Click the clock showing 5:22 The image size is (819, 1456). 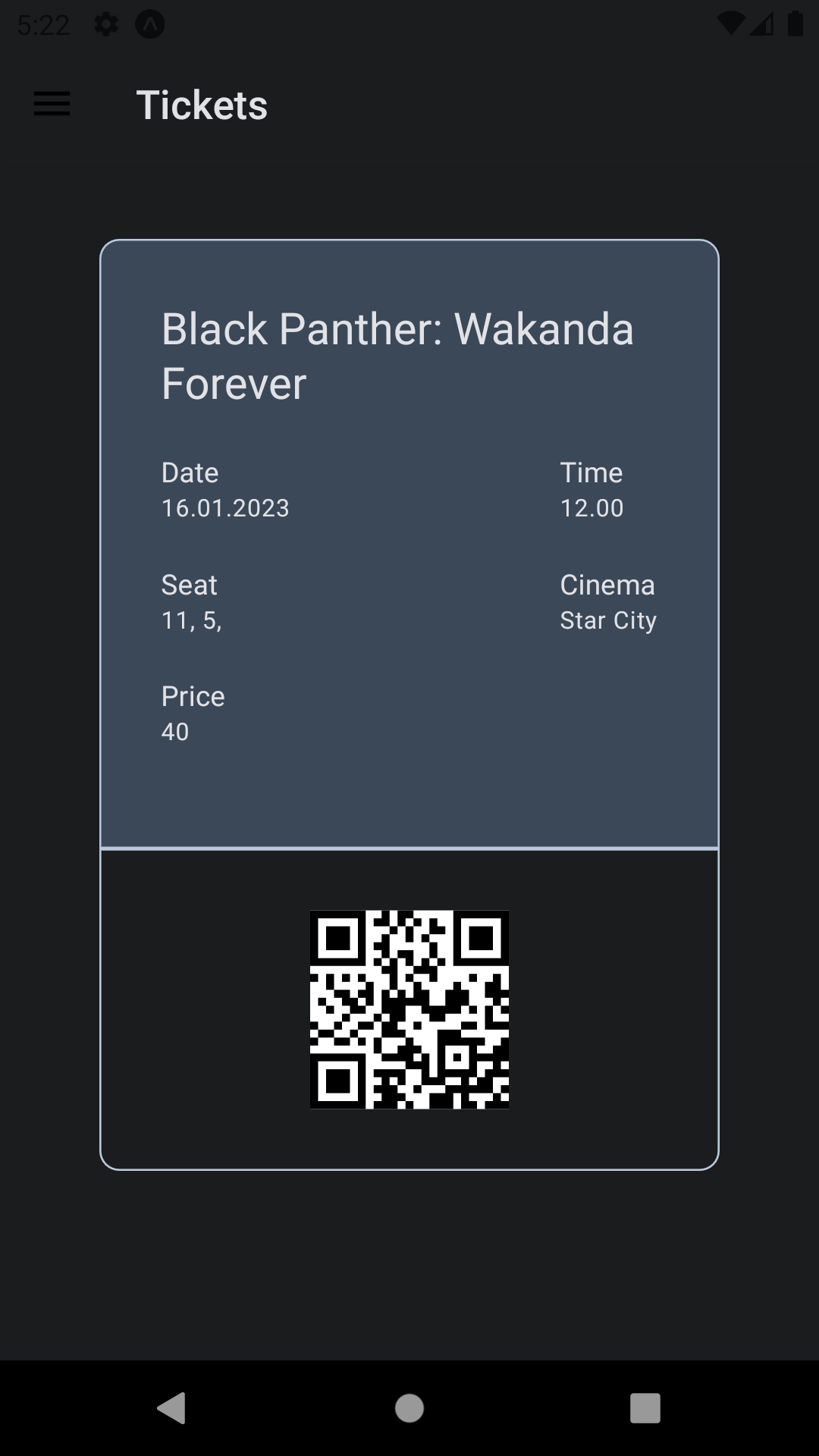43,23
